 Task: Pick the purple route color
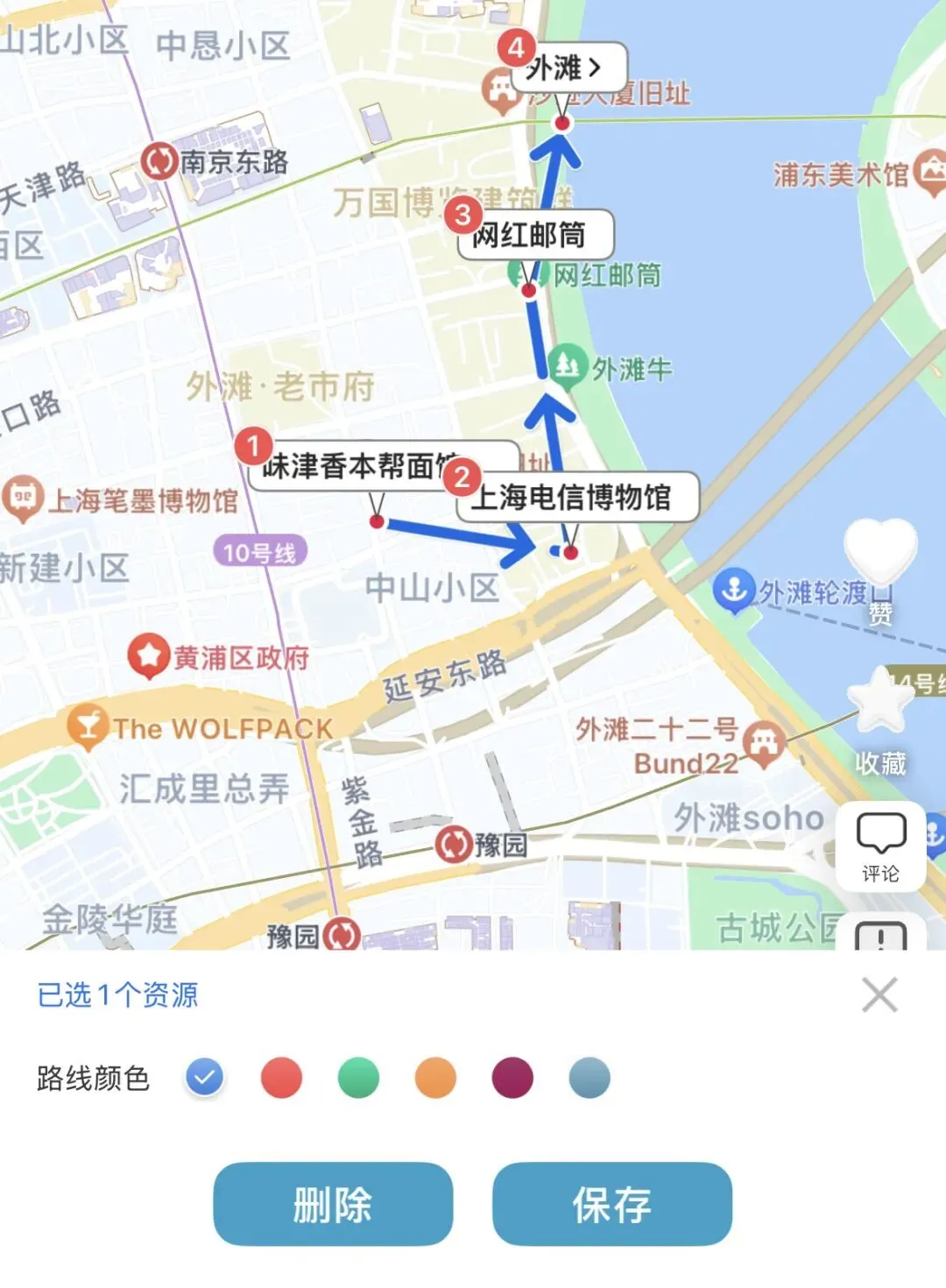click(512, 1078)
